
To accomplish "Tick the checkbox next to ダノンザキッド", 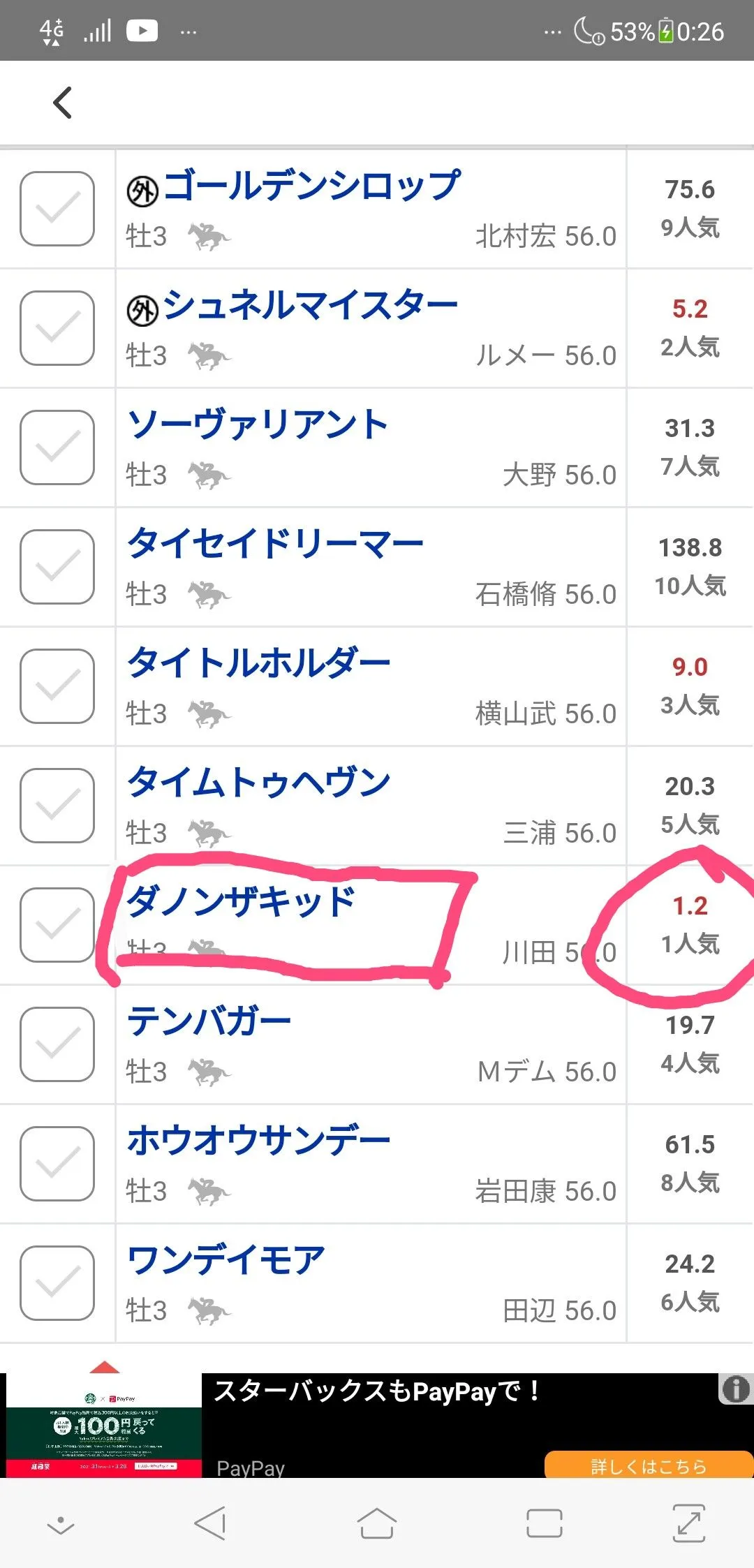I will (x=57, y=925).
